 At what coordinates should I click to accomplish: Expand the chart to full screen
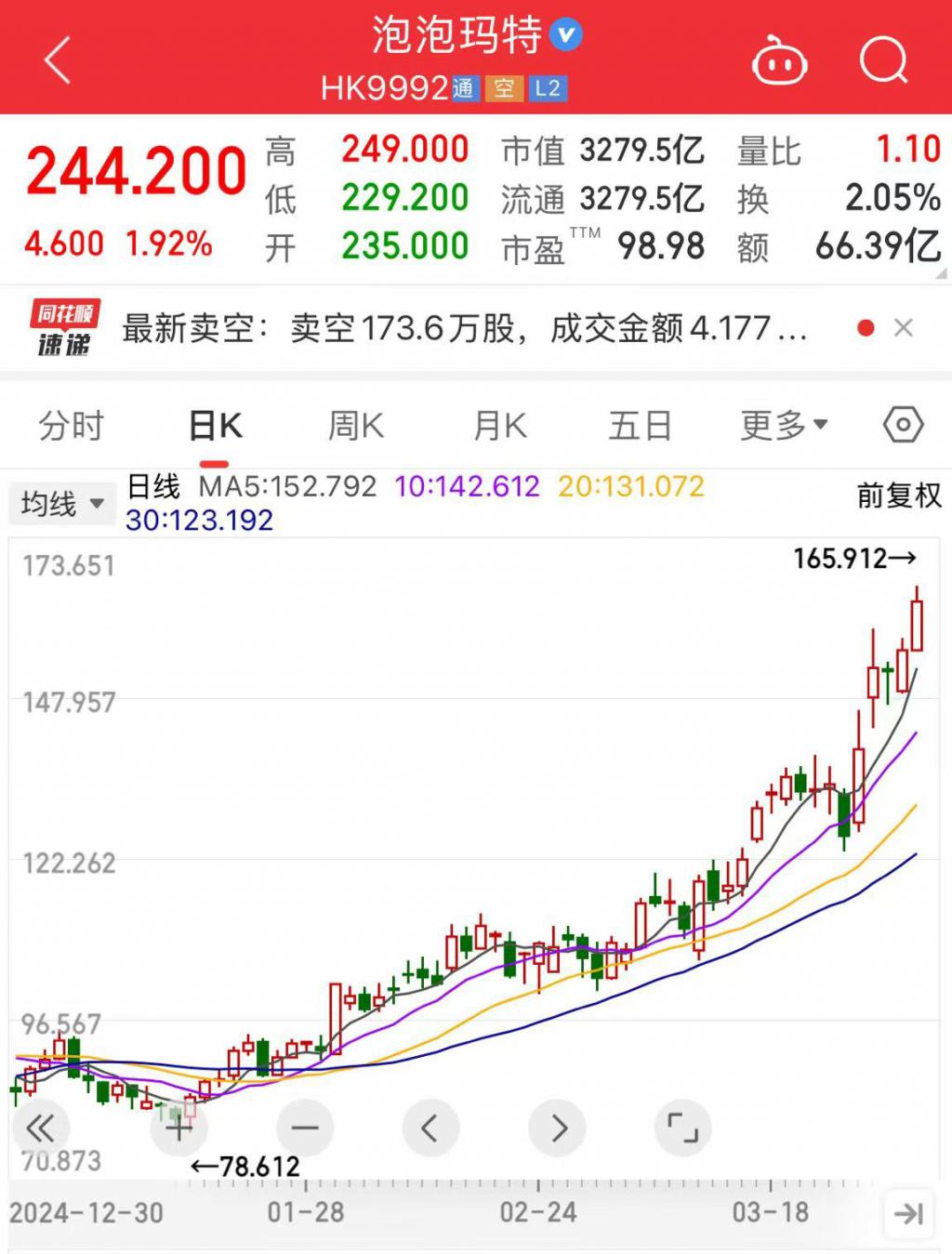point(682,1129)
